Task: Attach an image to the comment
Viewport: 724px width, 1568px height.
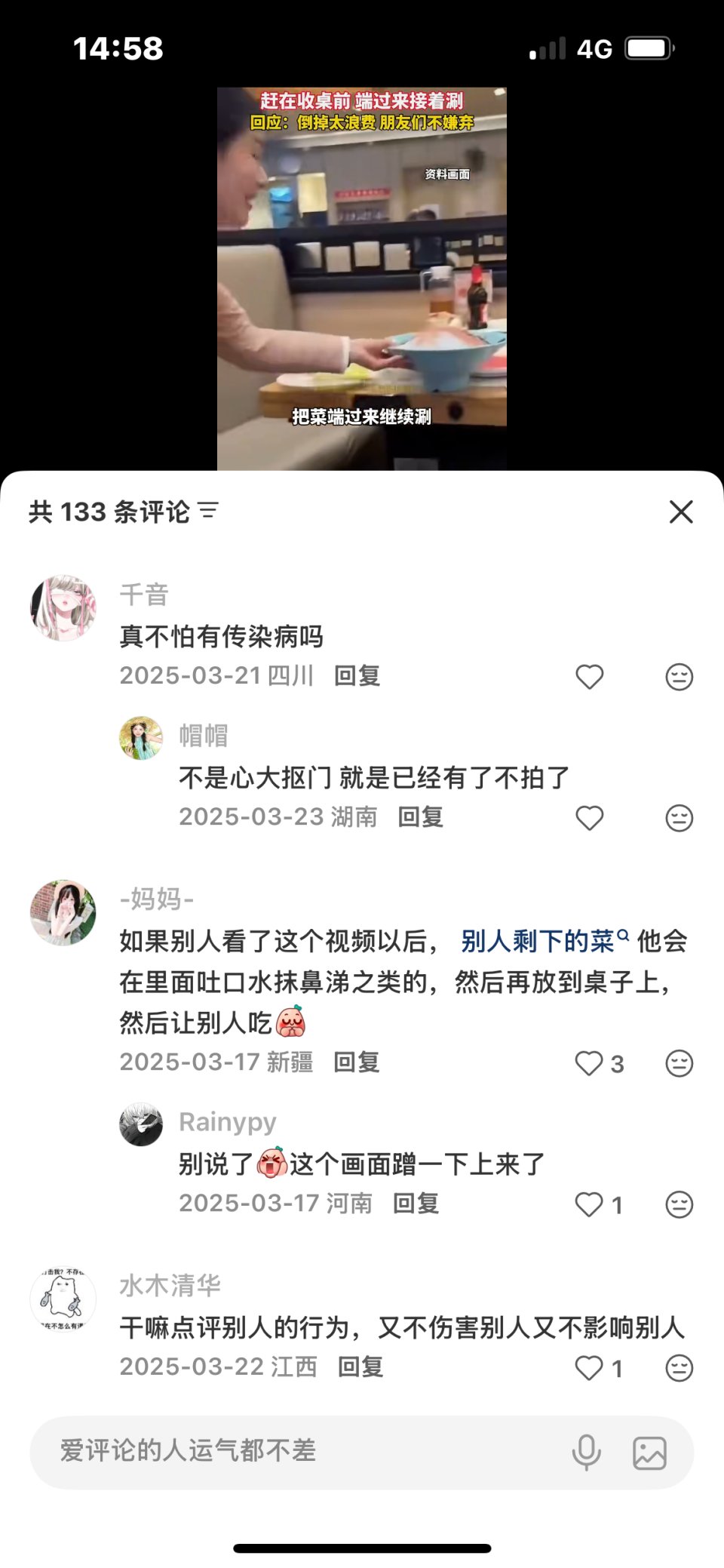Action: (649, 1452)
